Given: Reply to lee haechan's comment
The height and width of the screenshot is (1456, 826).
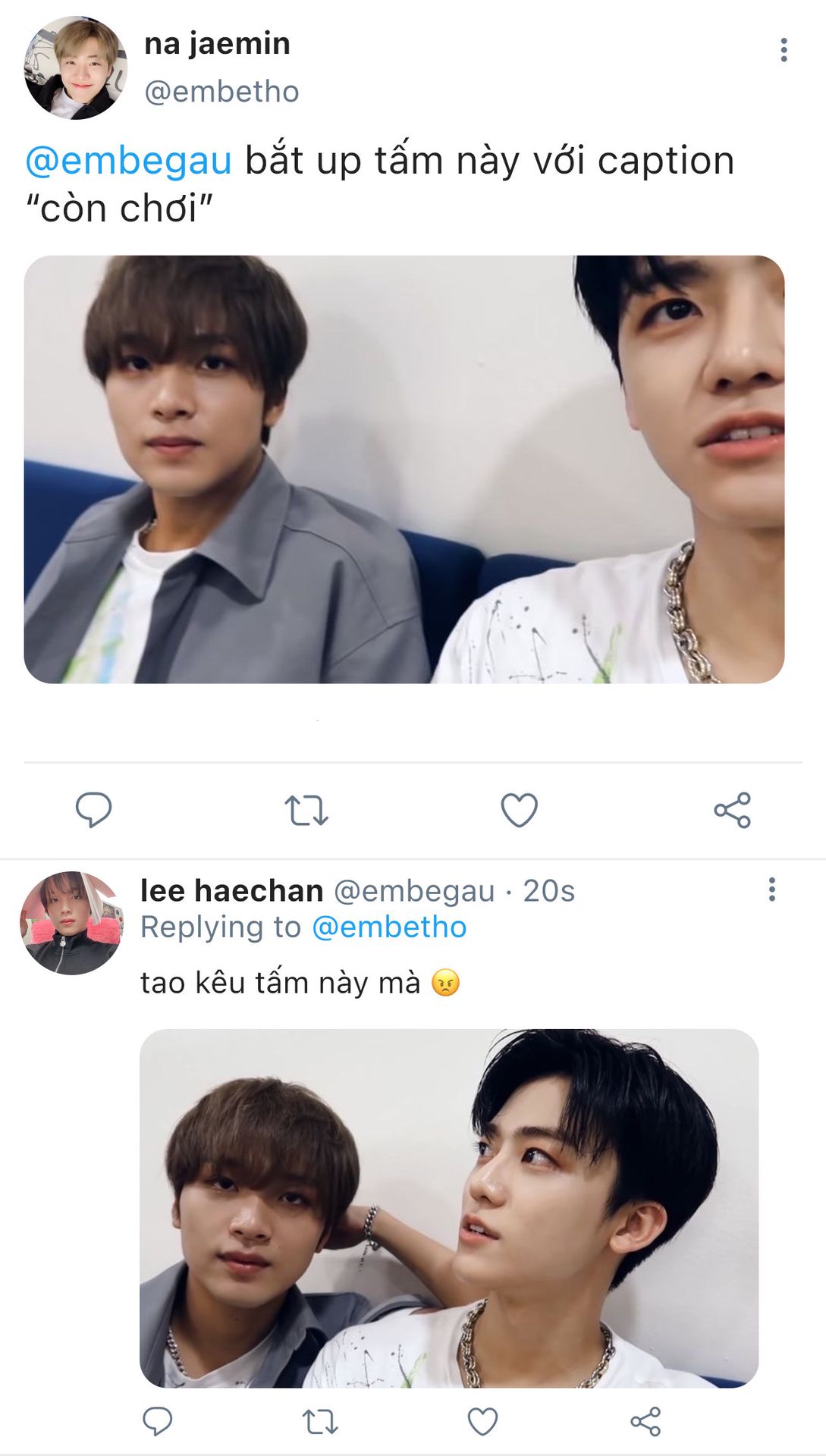Looking at the screenshot, I should click(158, 1421).
